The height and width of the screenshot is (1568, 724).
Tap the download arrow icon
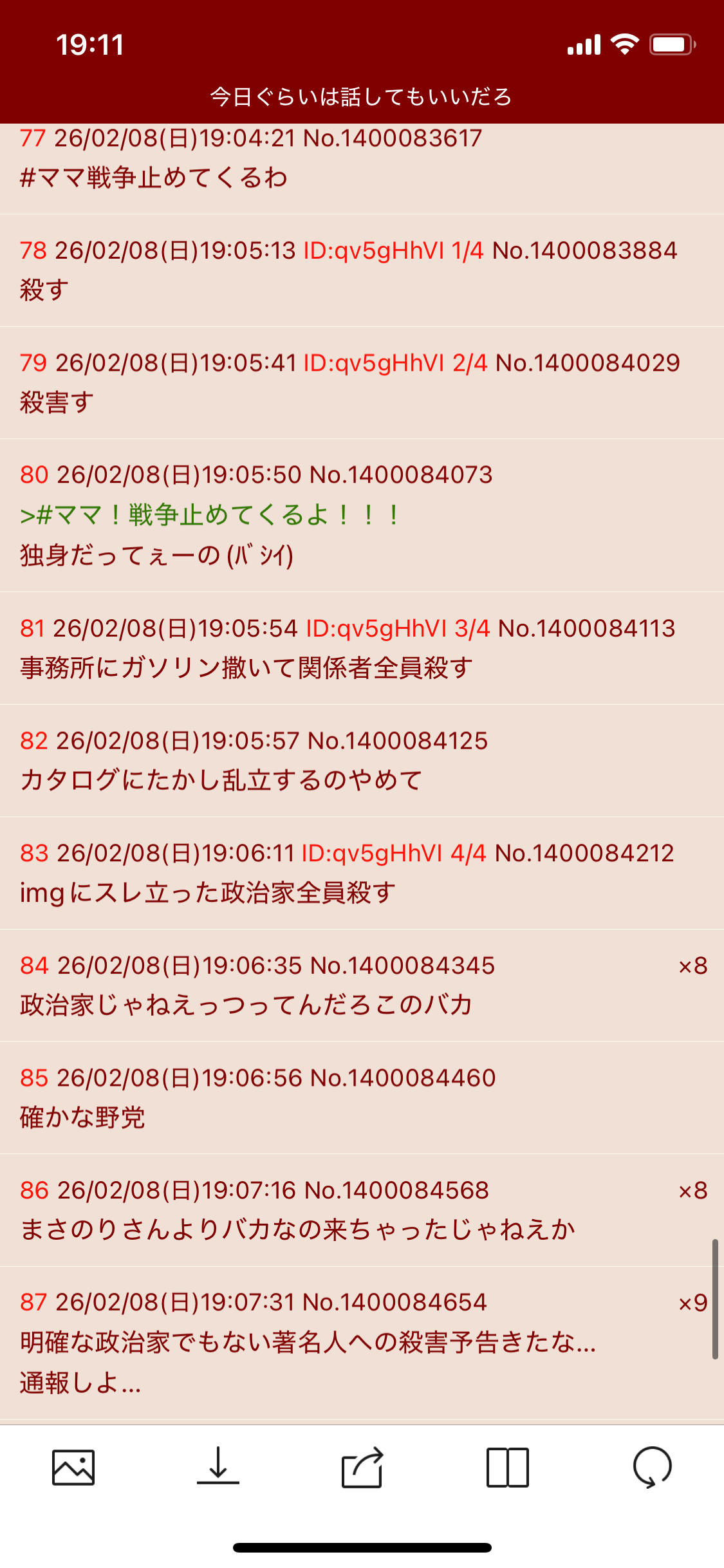coord(218,1467)
